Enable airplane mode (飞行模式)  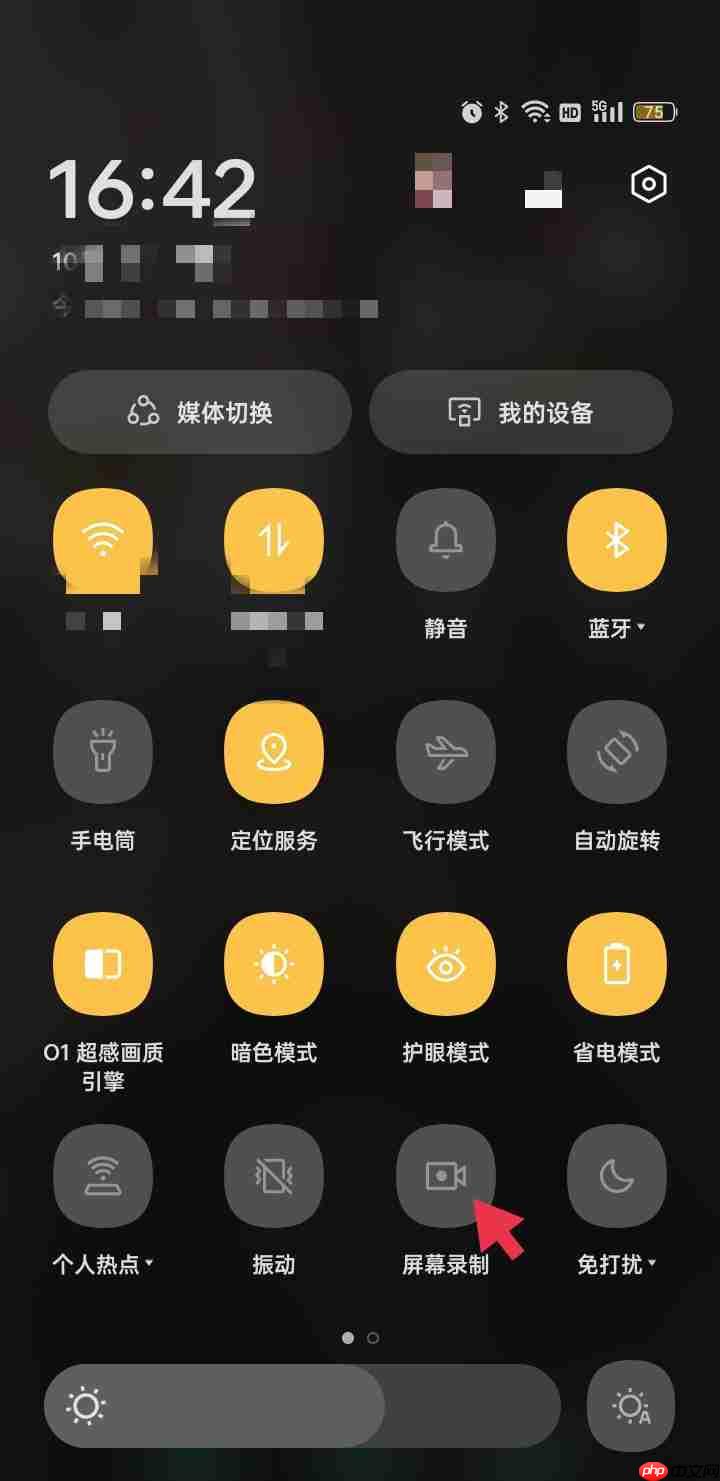[445, 752]
